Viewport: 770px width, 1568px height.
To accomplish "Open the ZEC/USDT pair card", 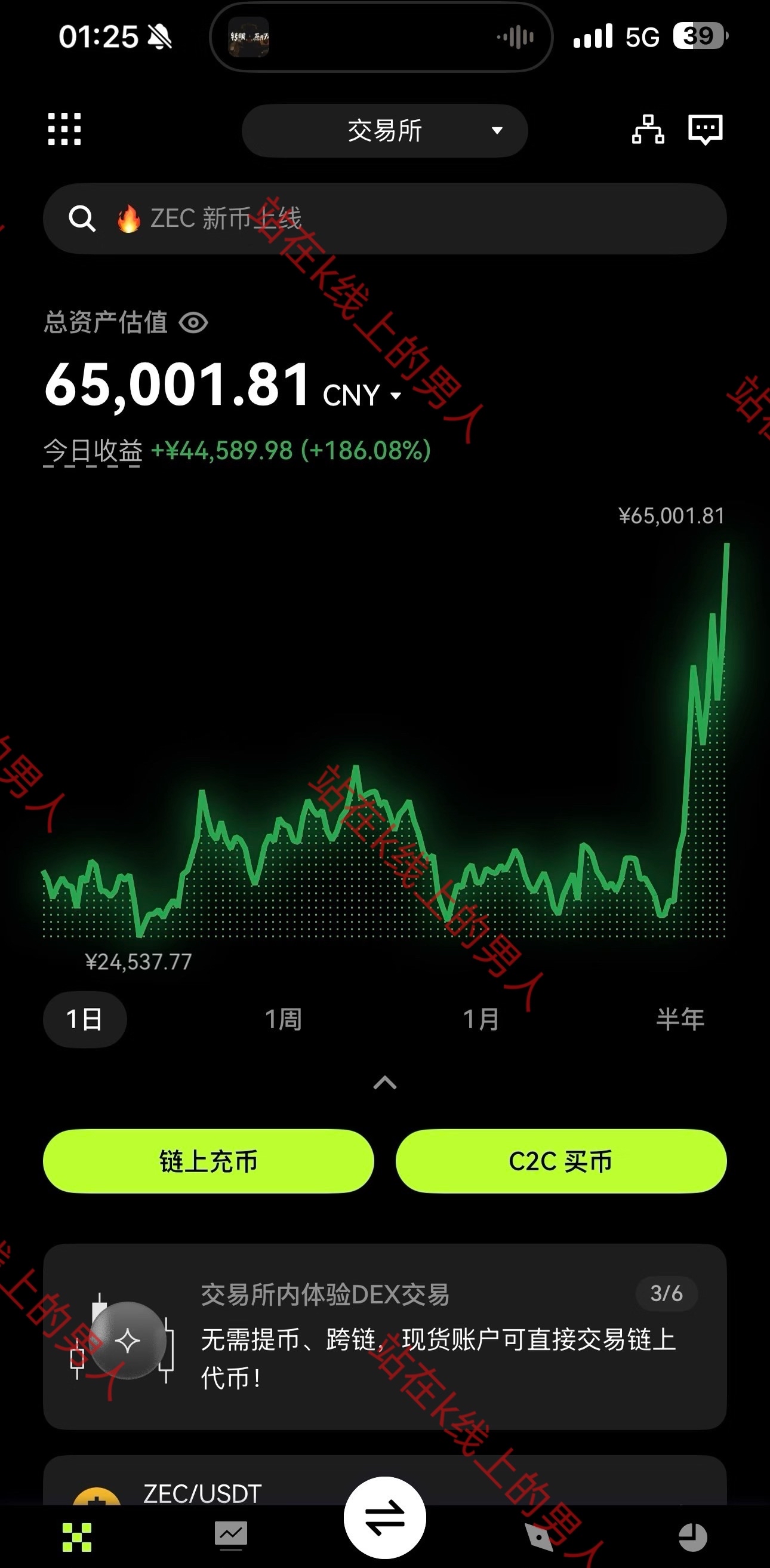I will pyautogui.click(x=202, y=1493).
